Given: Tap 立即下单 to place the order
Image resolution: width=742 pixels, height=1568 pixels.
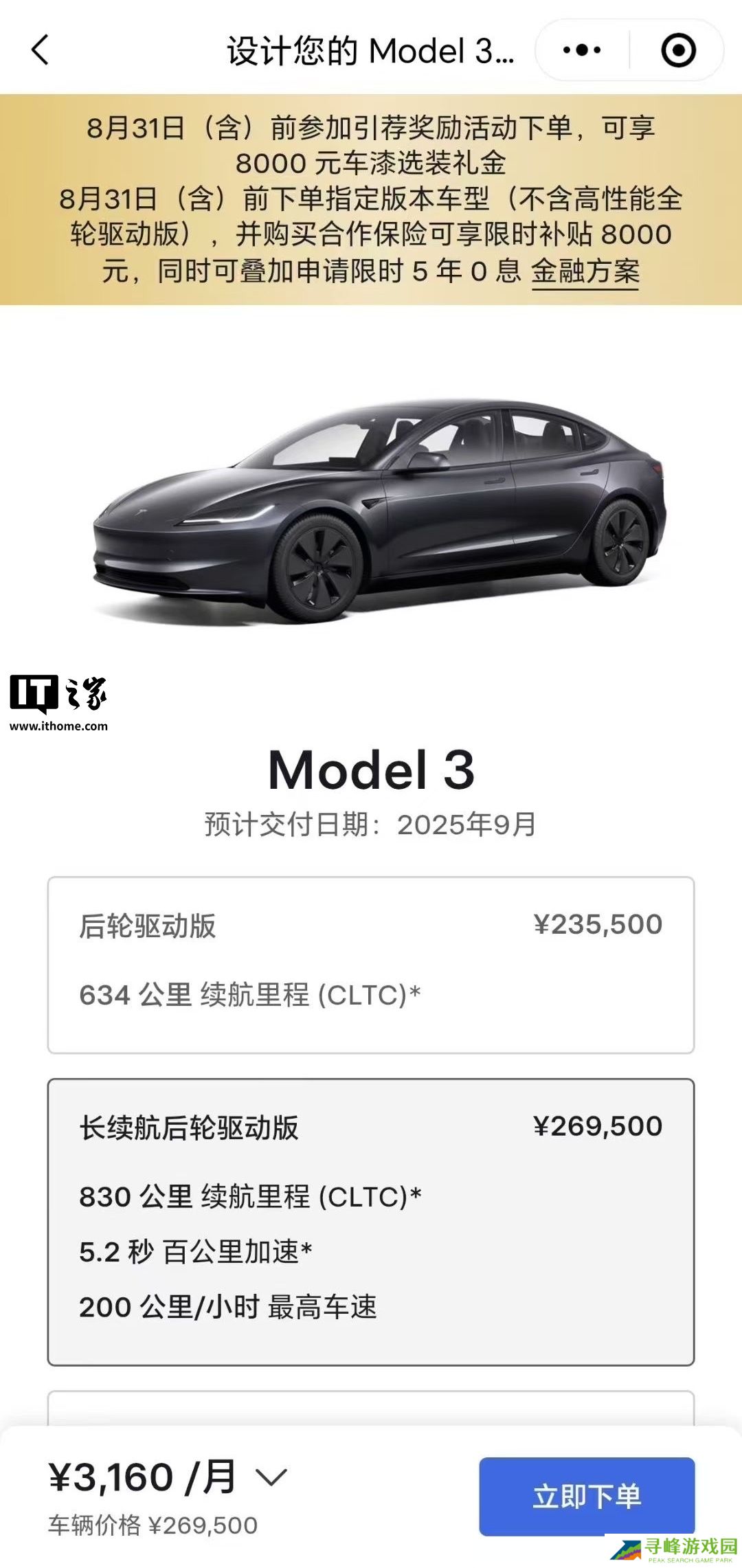Looking at the screenshot, I should [x=587, y=1496].
